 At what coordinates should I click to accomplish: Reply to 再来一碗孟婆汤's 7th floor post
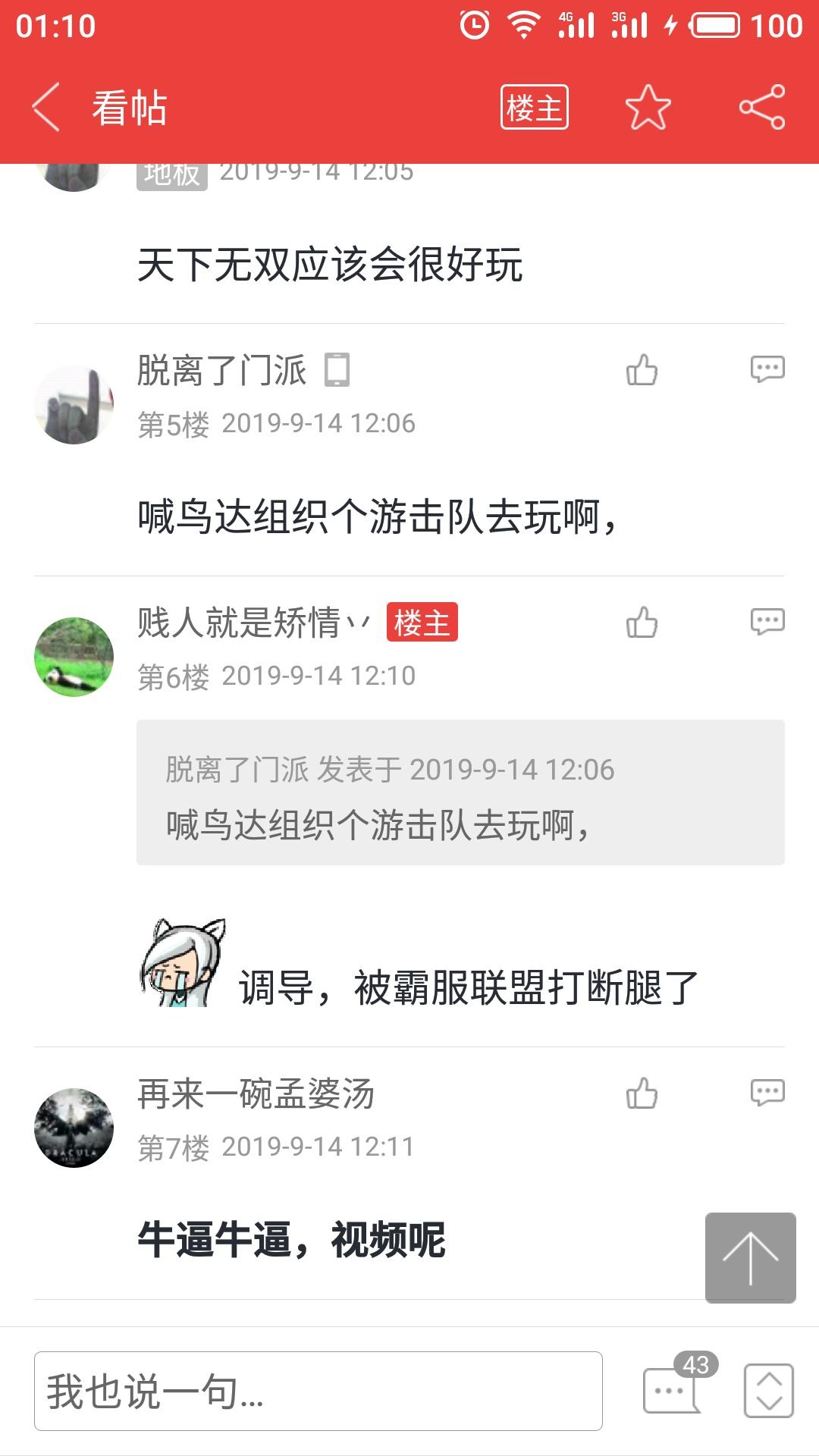tap(767, 1093)
